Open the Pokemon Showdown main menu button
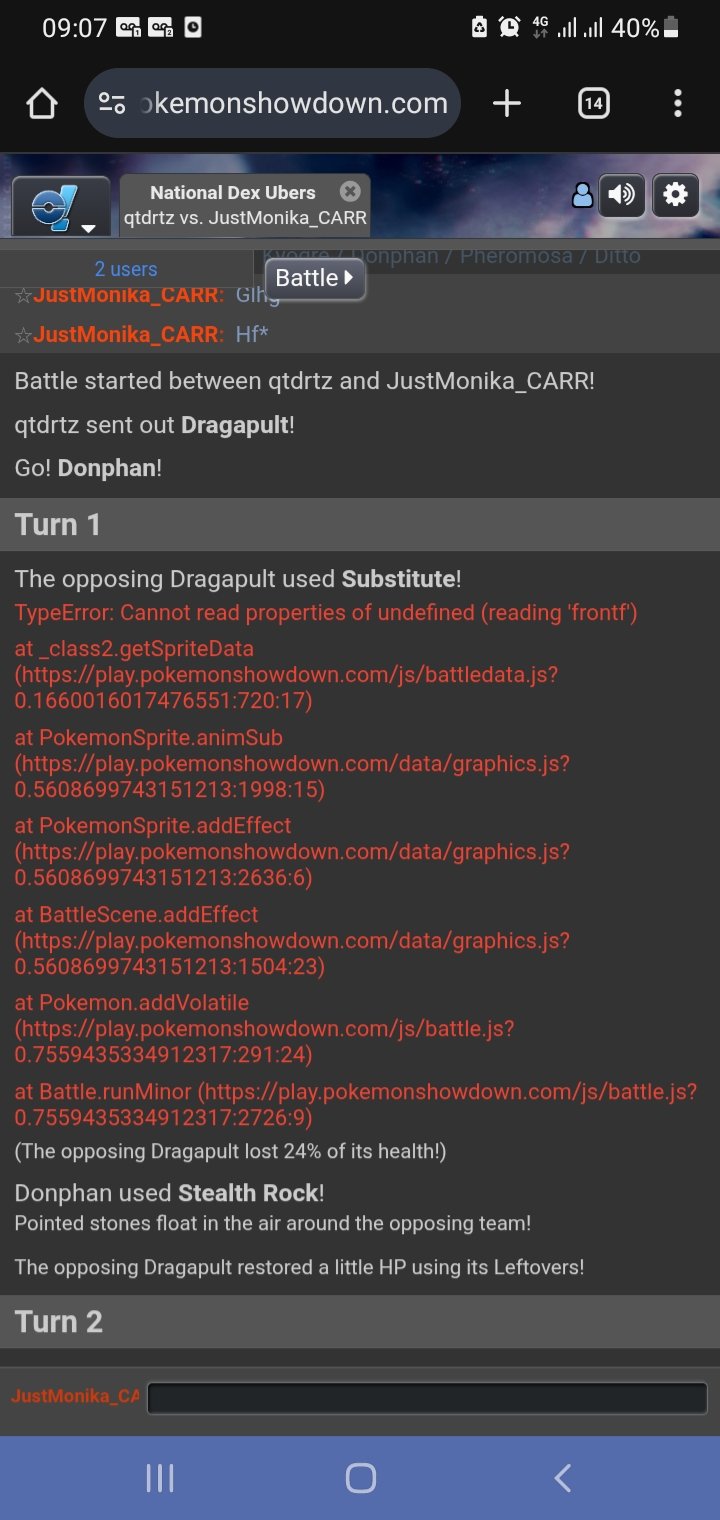Viewport: 720px width, 1520px height. pyautogui.click(x=61, y=207)
